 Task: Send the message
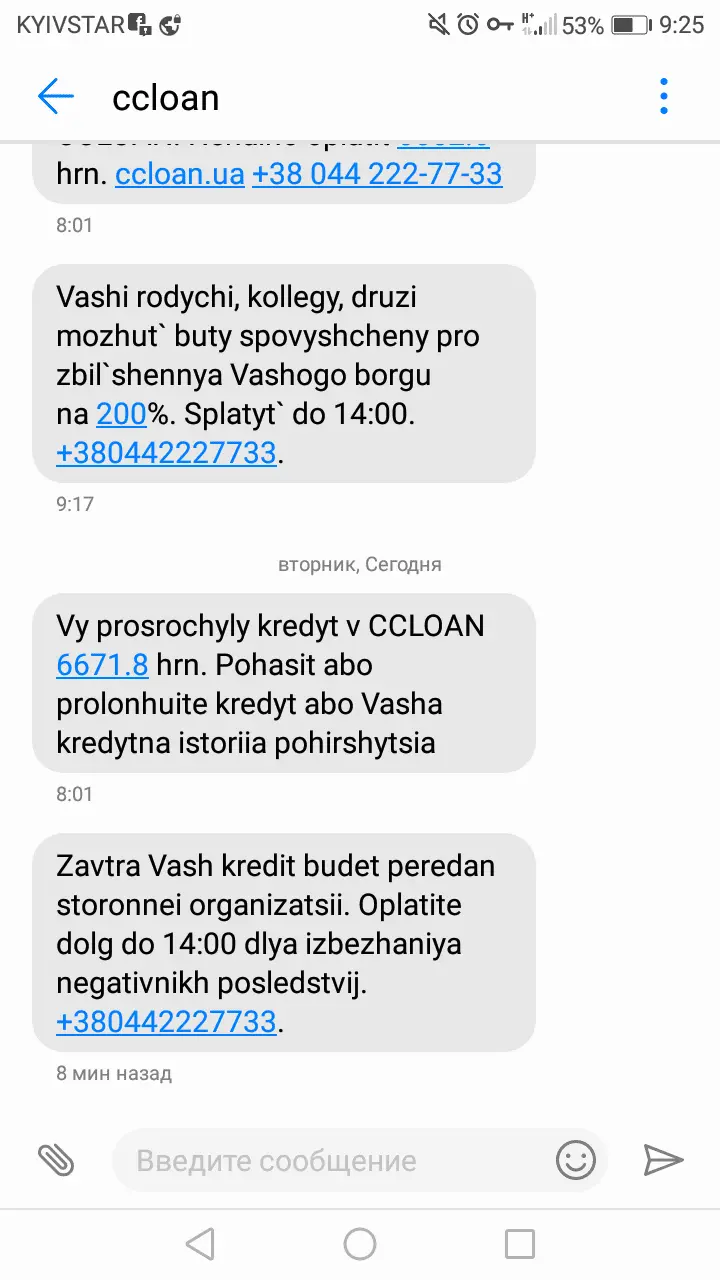tap(662, 1160)
